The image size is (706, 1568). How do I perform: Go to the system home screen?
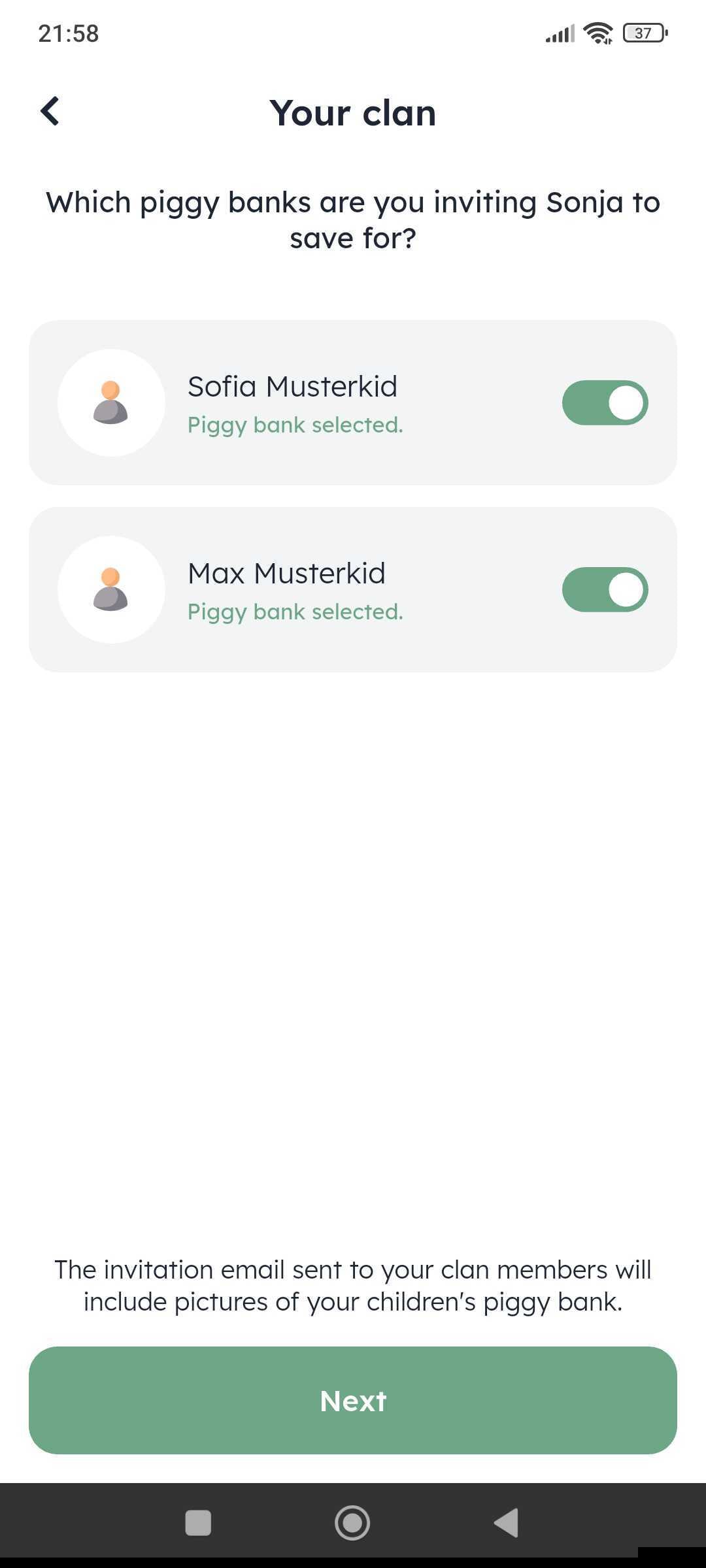(x=352, y=1523)
